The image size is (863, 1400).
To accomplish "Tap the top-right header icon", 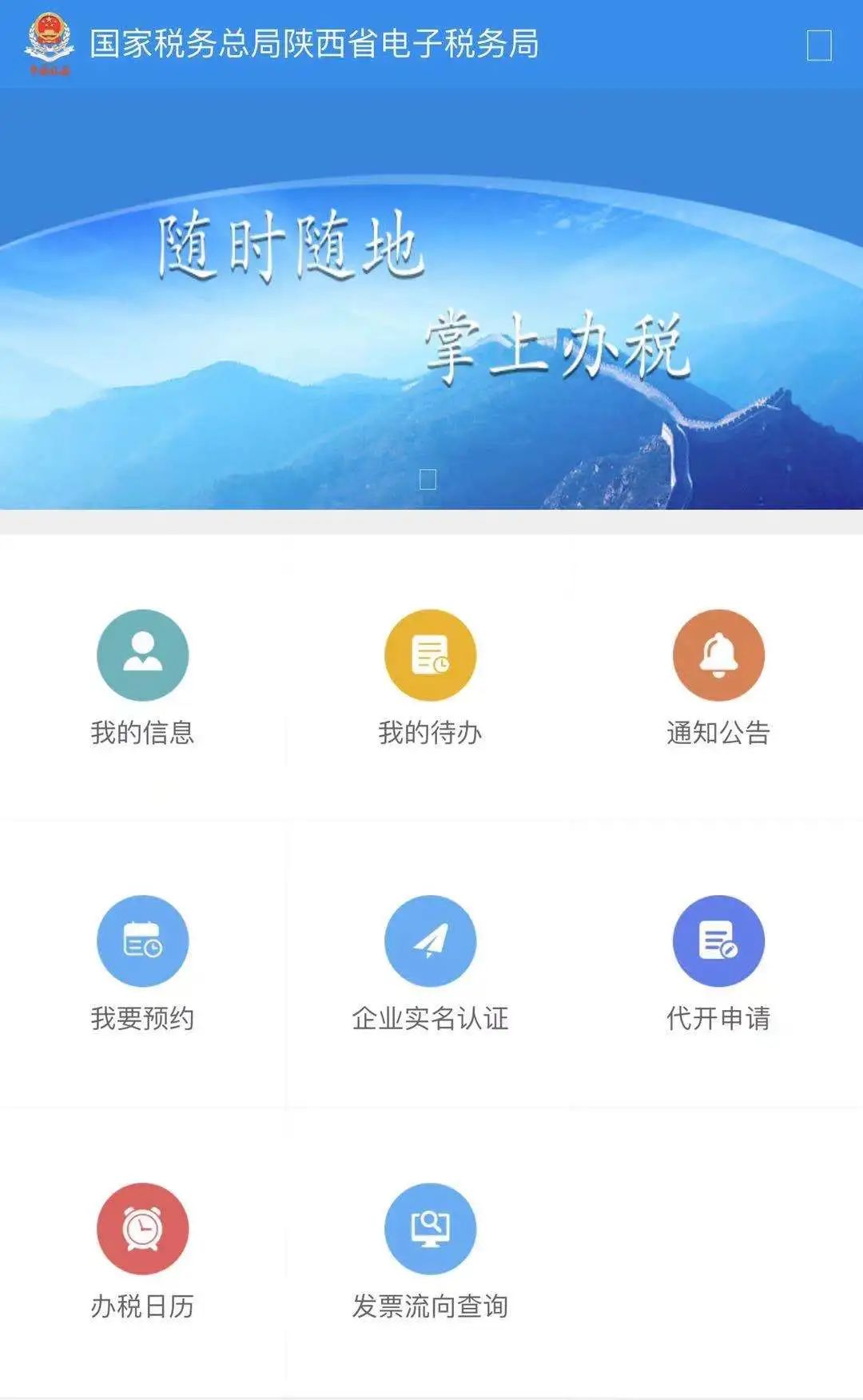I will (x=819, y=46).
